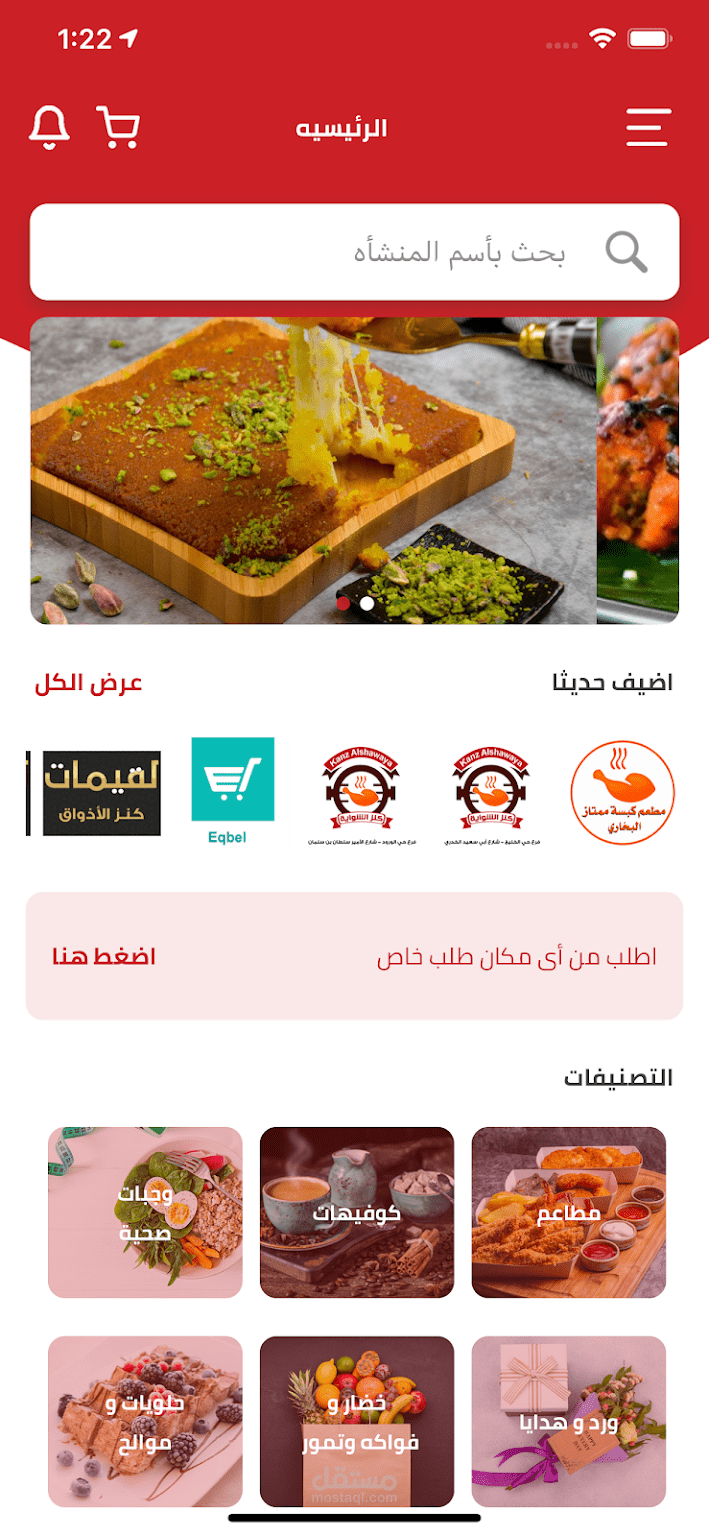The image size is (709, 1536).
Task: Select the وجبات صحية category
Action: (145, 1212)
